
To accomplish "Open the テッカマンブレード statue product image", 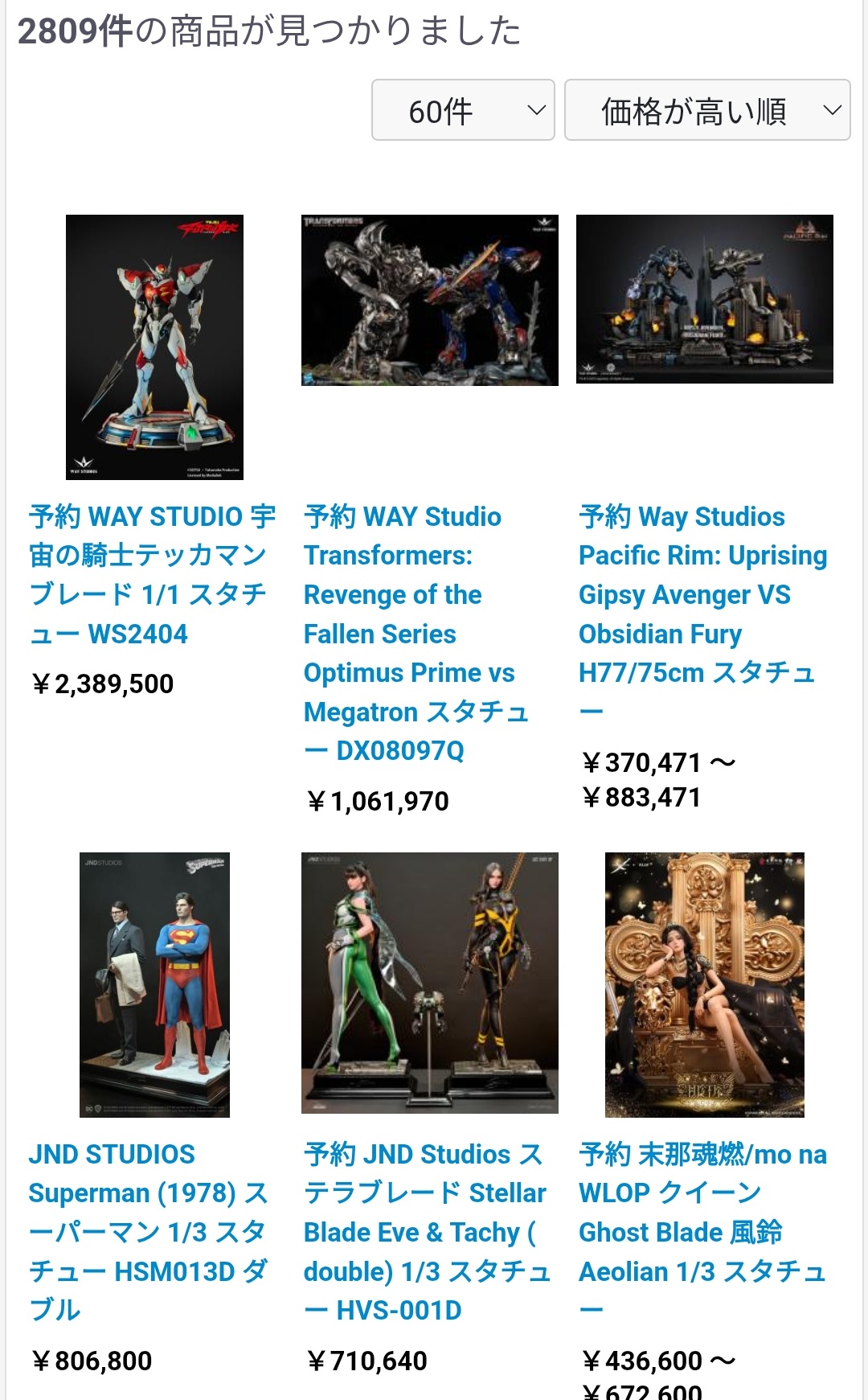I will tap(154, 347).
